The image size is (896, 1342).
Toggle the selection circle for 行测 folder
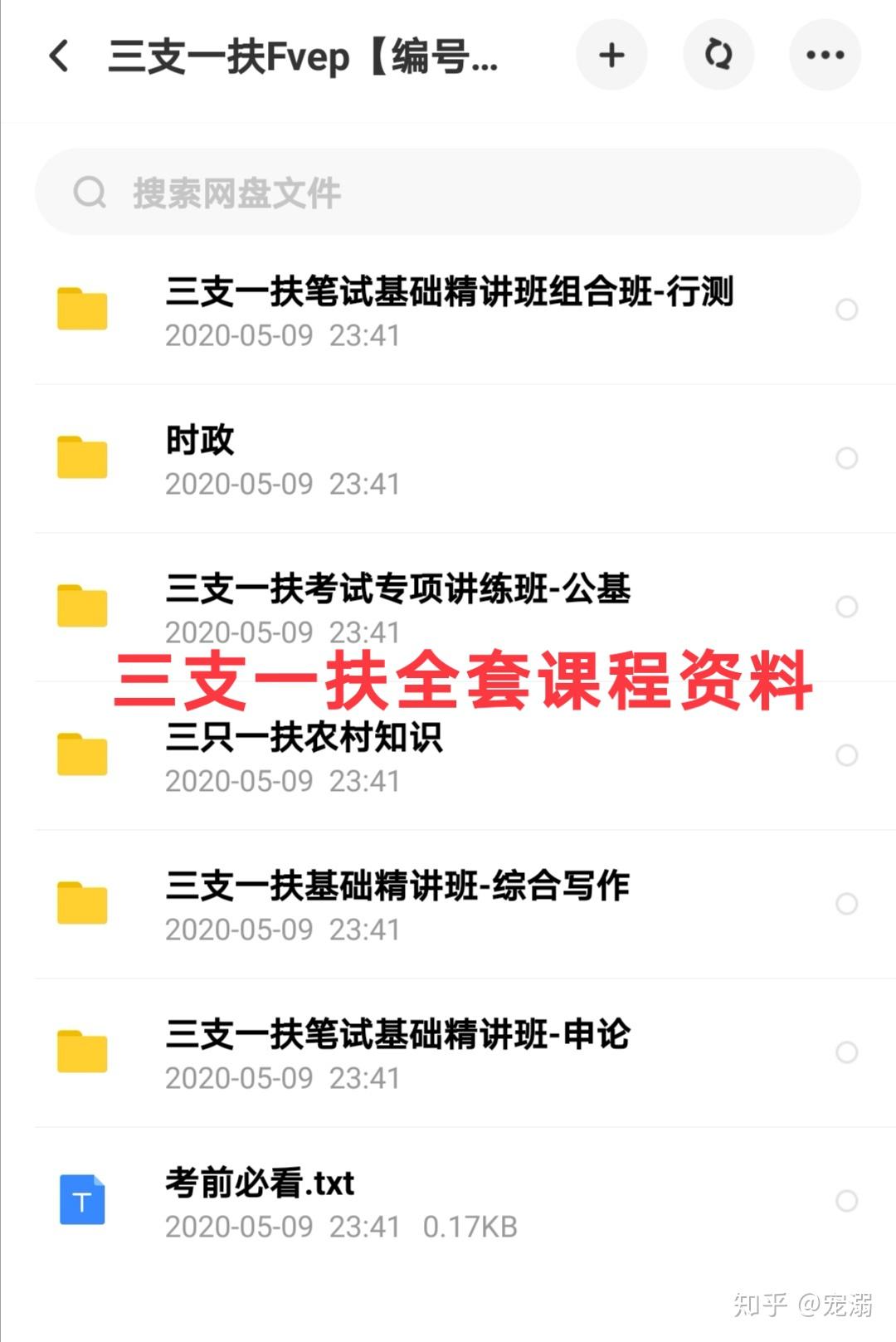coord(847,310)
